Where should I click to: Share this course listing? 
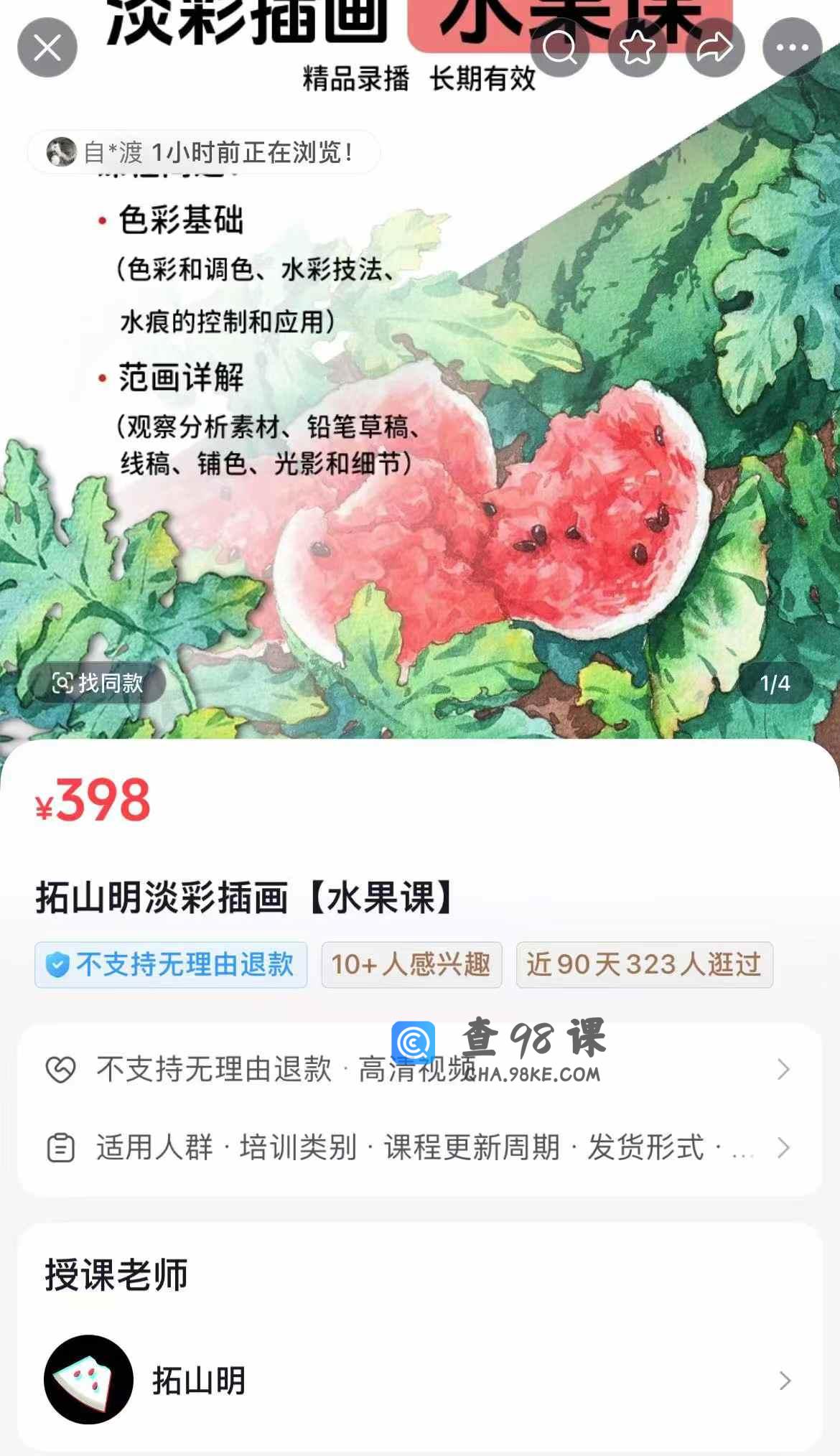click(x=714, y=48)
